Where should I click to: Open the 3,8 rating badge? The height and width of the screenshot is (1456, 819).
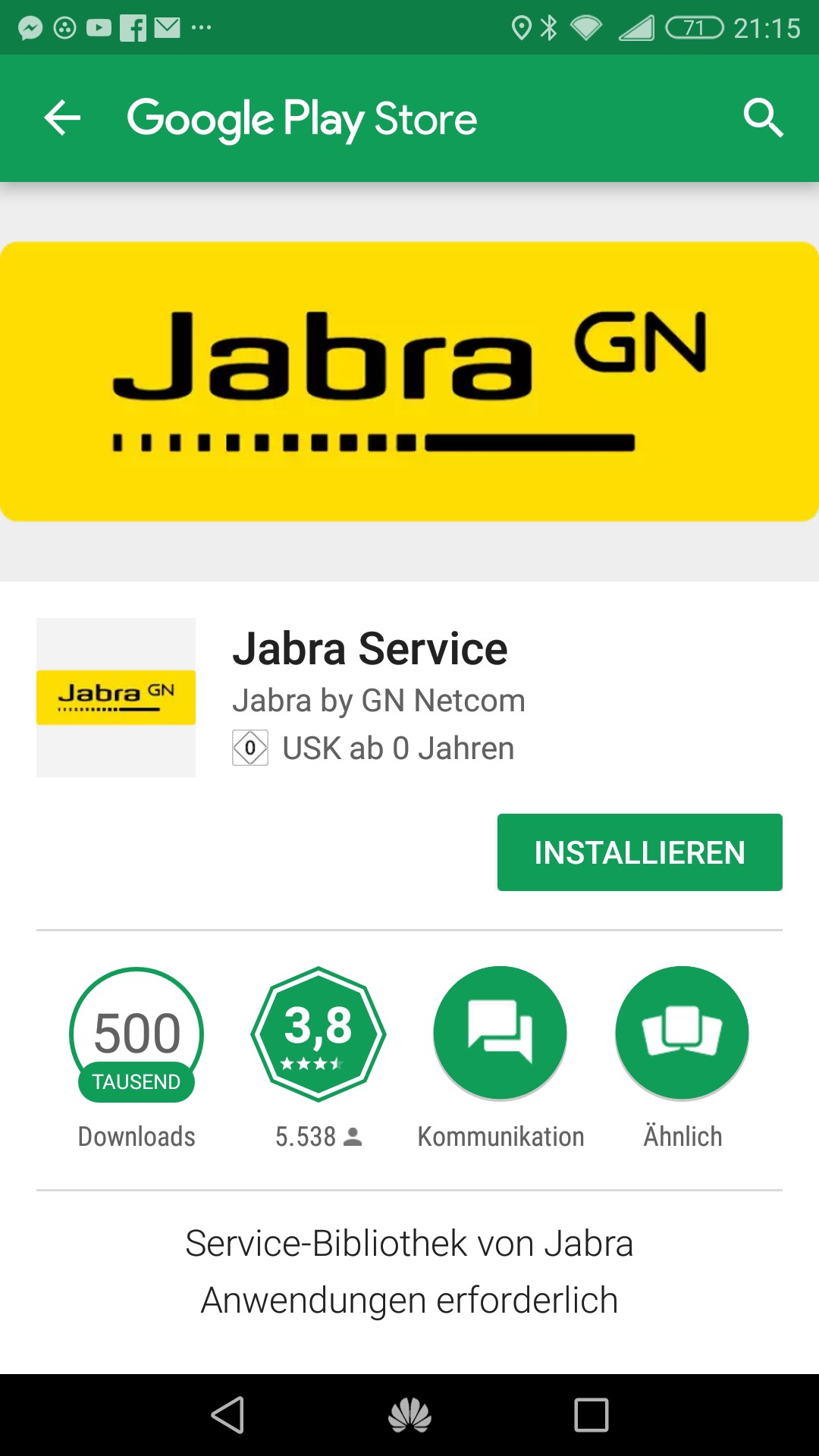pyautogui.click(x=318, y=1034)
